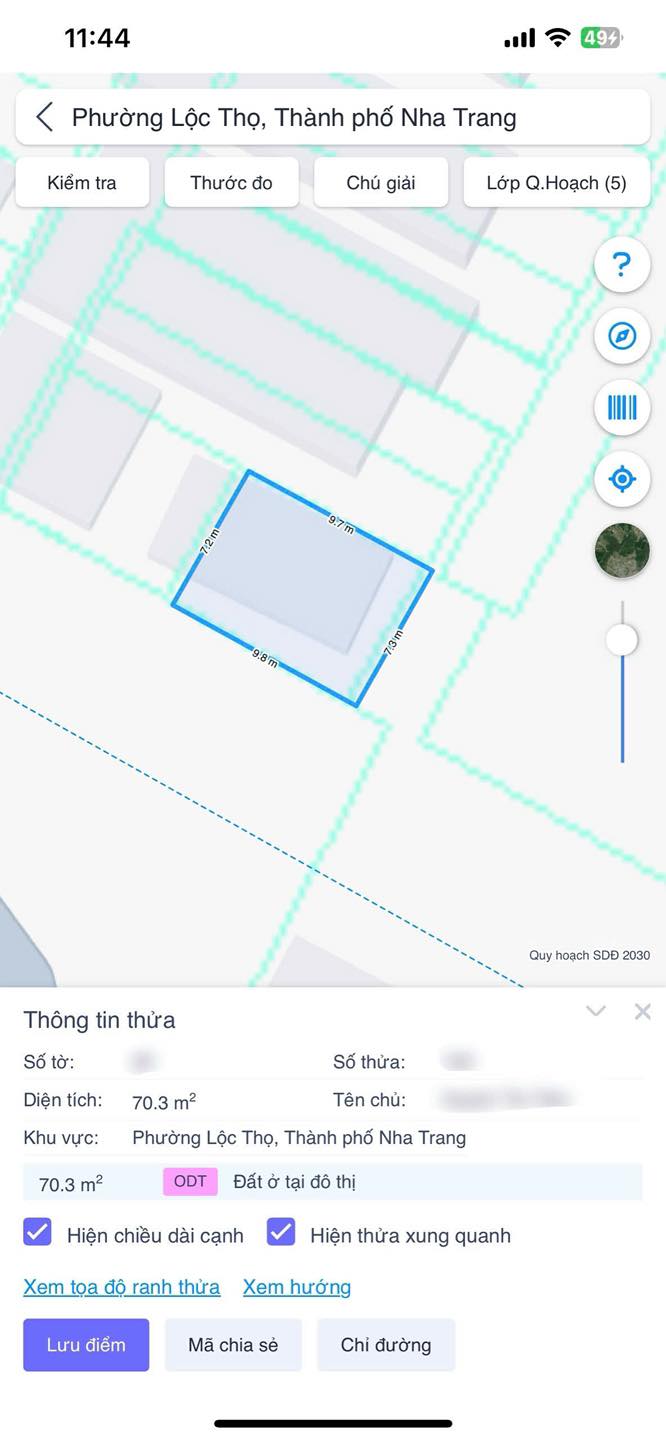Open the help question mark button
Viewport: 666px width, 1440px height.
tap(622, 265)
